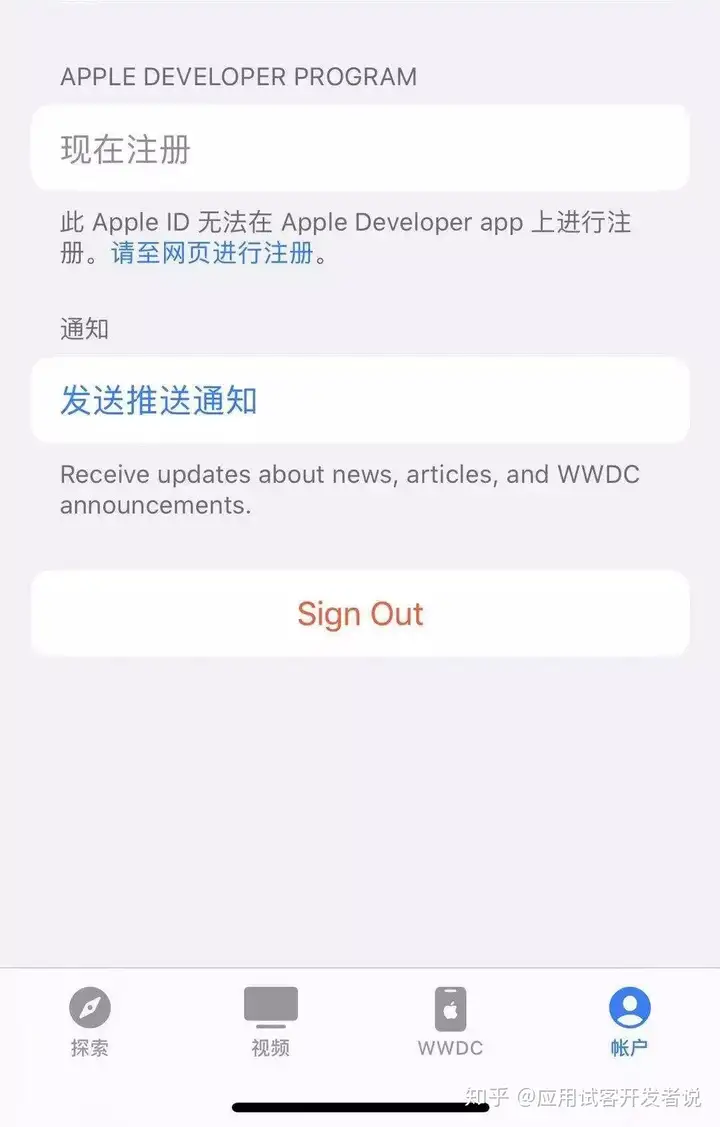Switch to the 探索 tab
Screen dimensions: 720x1127
point(89,1020)
